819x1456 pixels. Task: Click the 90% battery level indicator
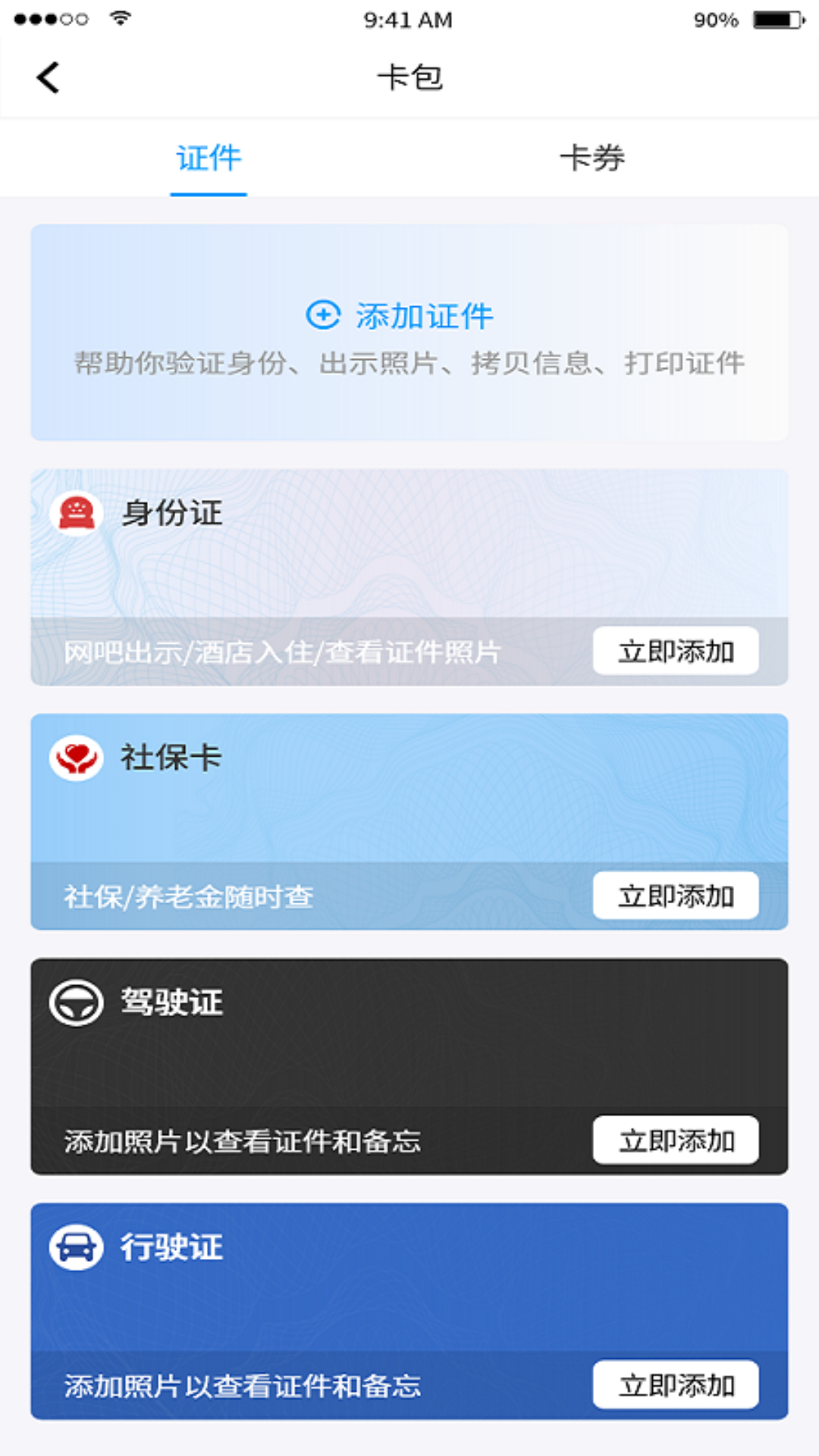coord(714,20)
